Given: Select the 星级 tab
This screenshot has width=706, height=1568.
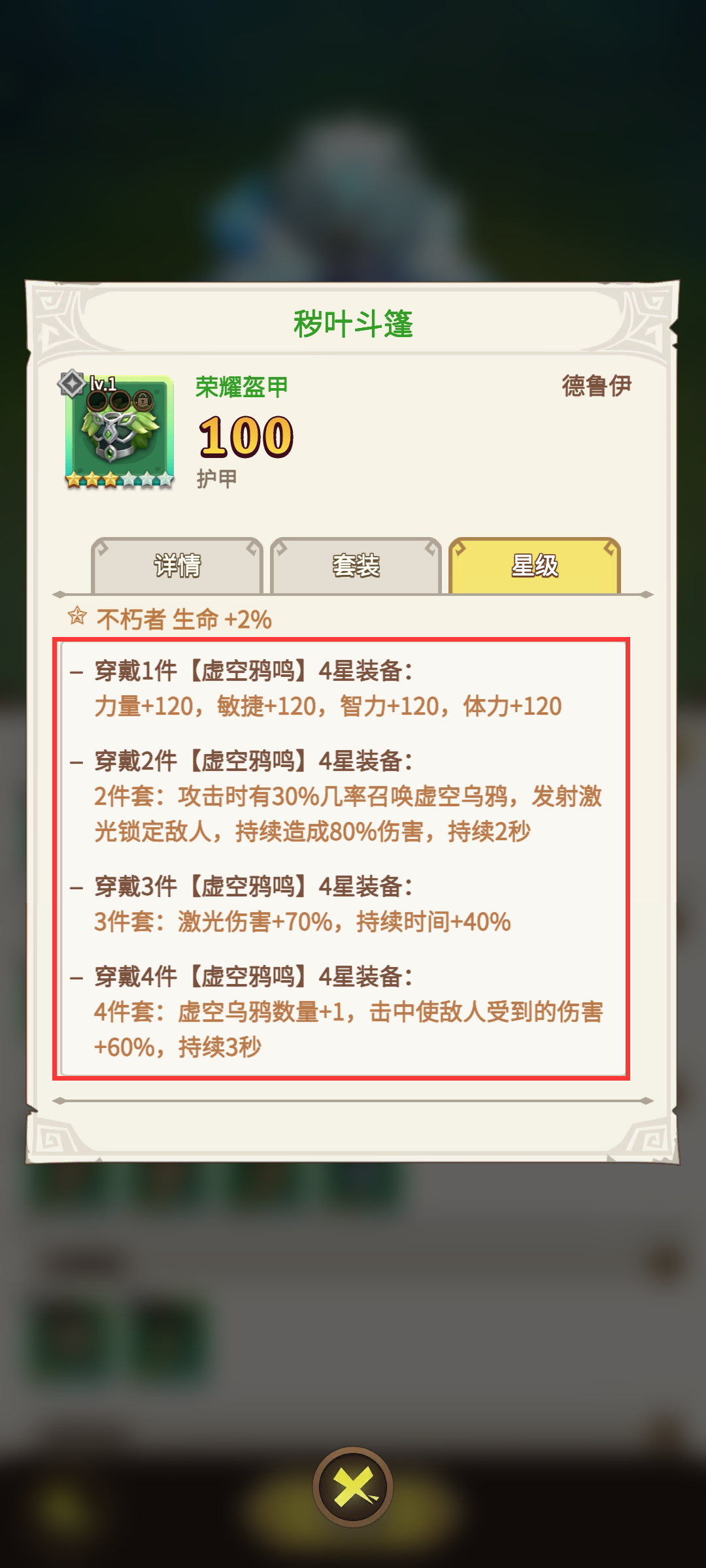Looking at the screenshot, I should tap(534, 566).
